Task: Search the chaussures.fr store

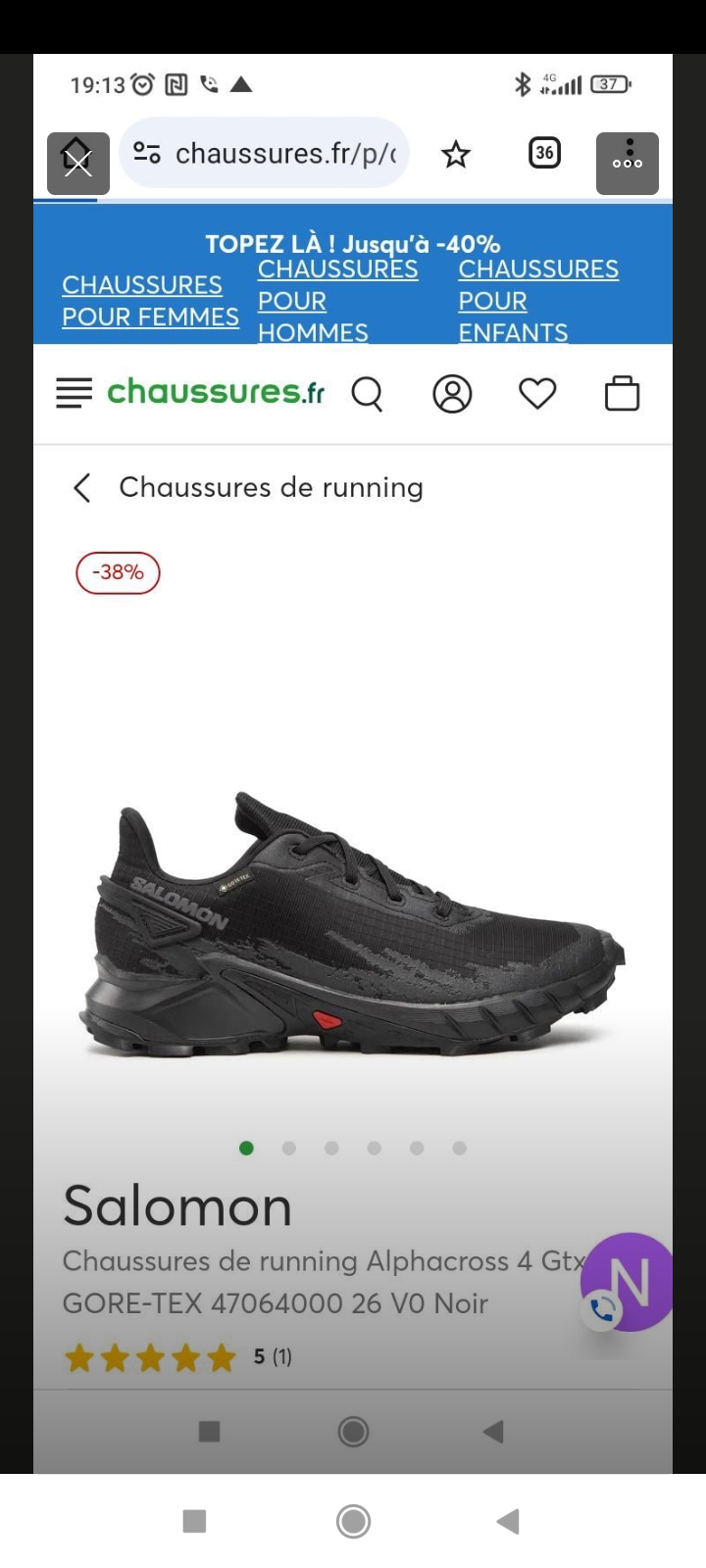Action: (x=367, y=394)
